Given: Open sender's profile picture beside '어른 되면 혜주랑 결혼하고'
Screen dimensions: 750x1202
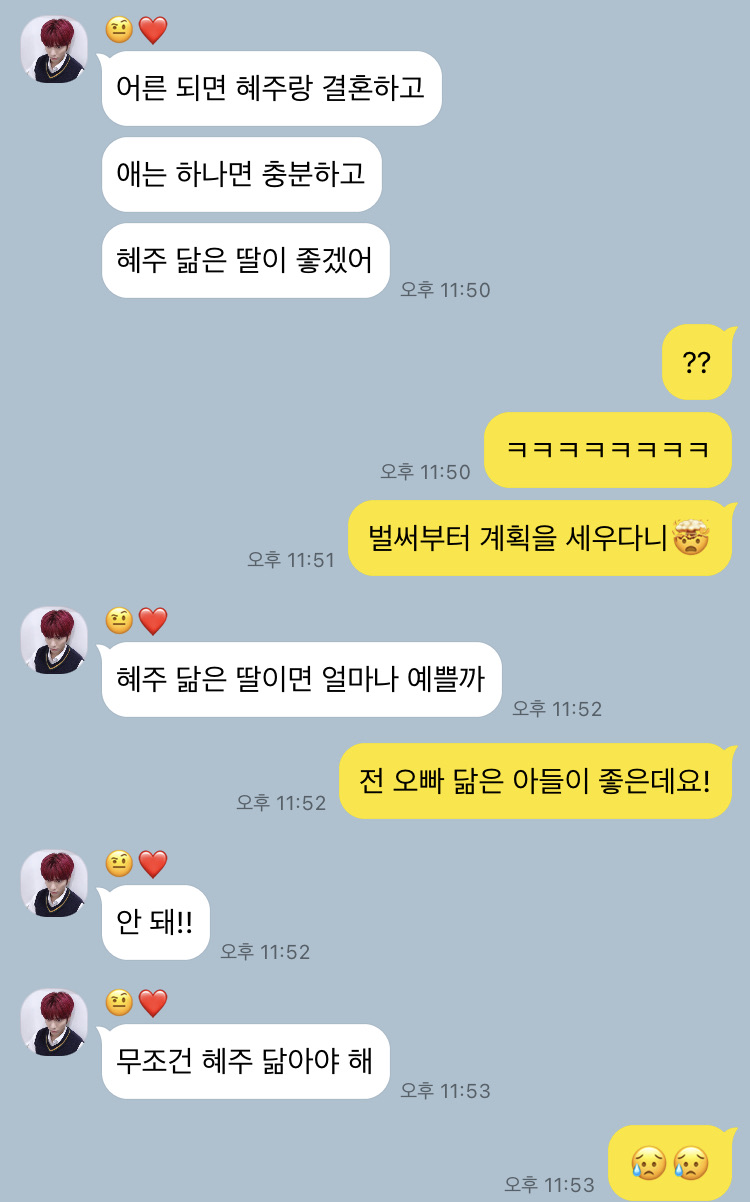Looking at the screenshot, I should tap(54, 50).
